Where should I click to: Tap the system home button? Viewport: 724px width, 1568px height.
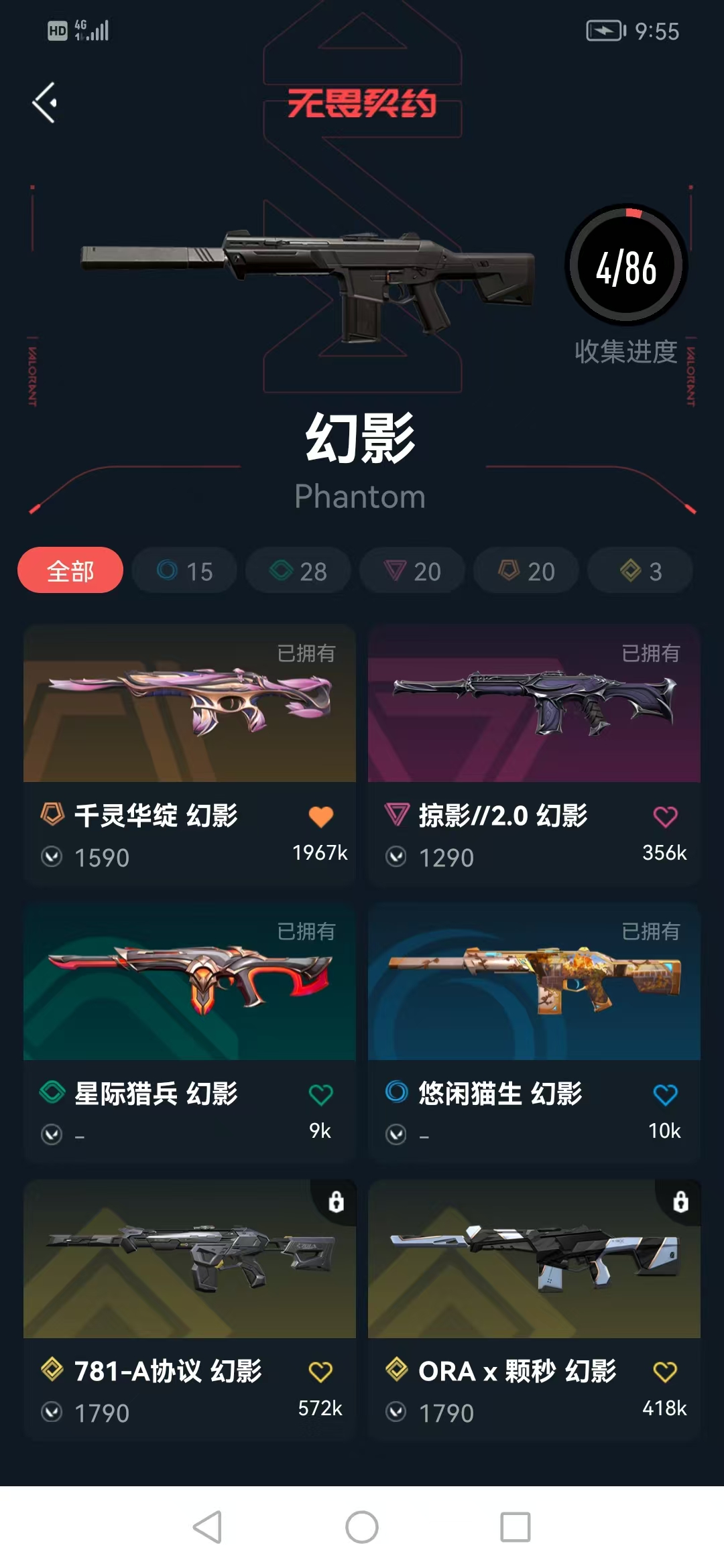tap(362, 1527)
